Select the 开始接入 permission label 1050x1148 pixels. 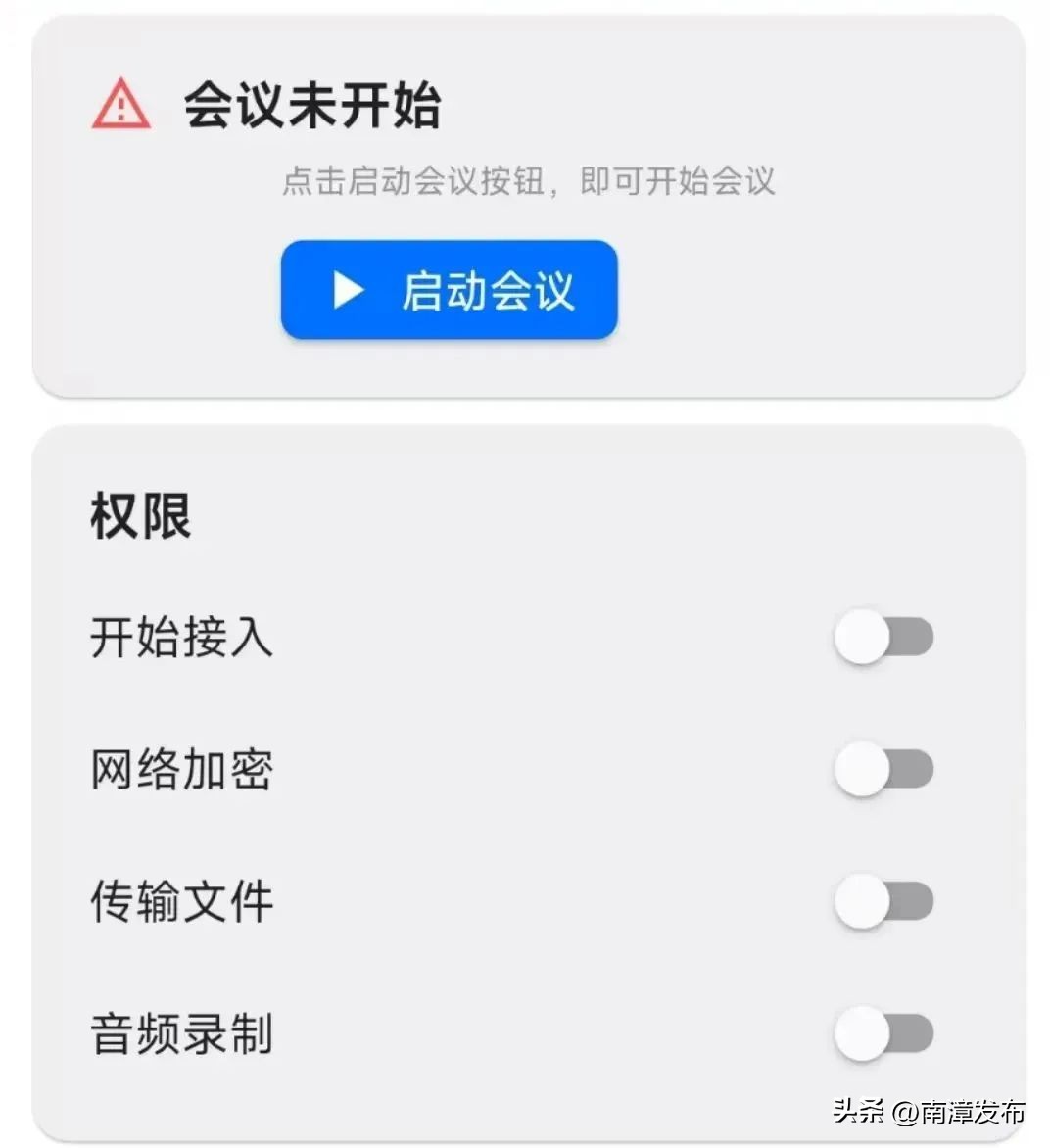[180, 638]
